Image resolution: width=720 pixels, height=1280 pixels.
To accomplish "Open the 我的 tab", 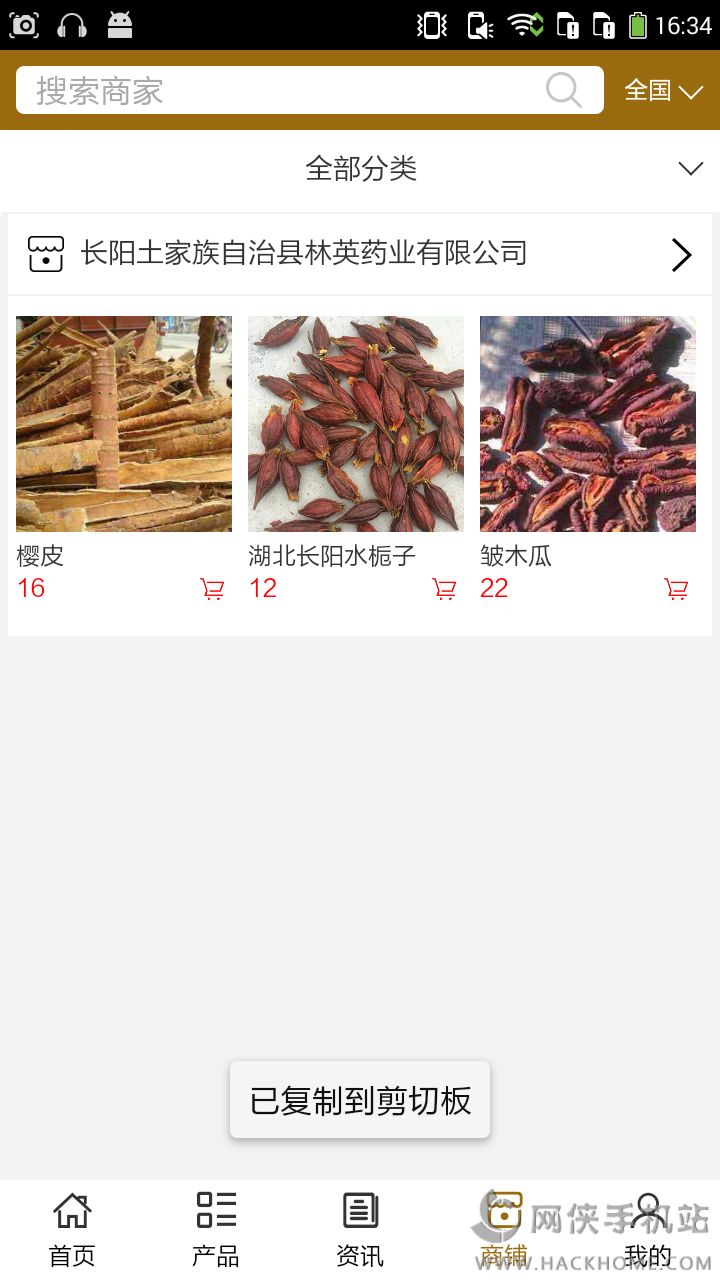I will [x=648, y=1229].
